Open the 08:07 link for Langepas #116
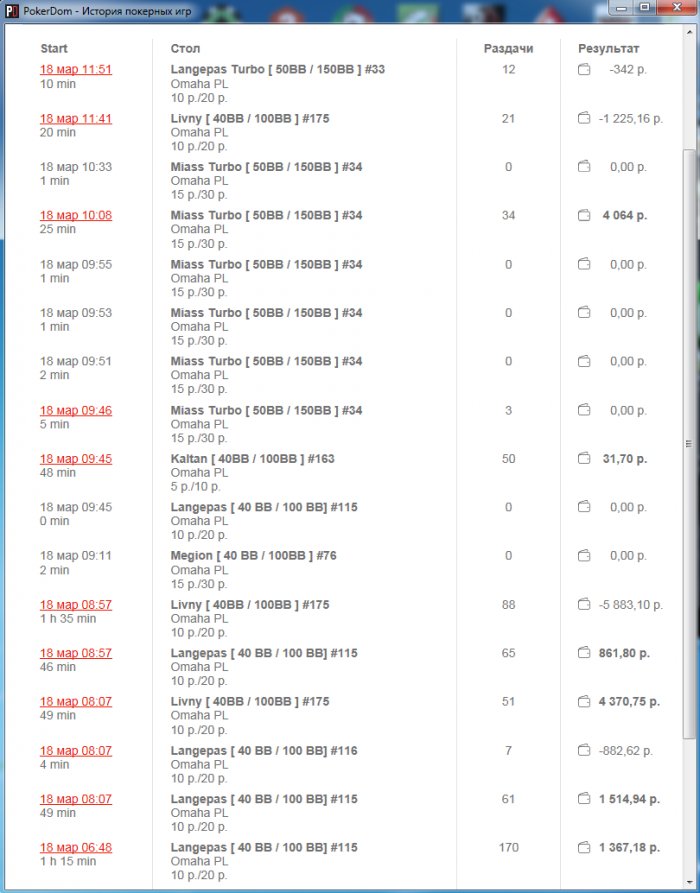Screen dimensions: 700x893 pos(76,751)
